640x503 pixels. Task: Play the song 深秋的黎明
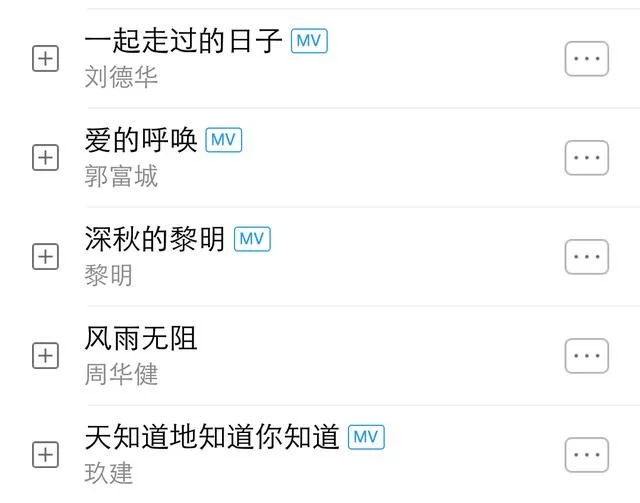point(155,240)
